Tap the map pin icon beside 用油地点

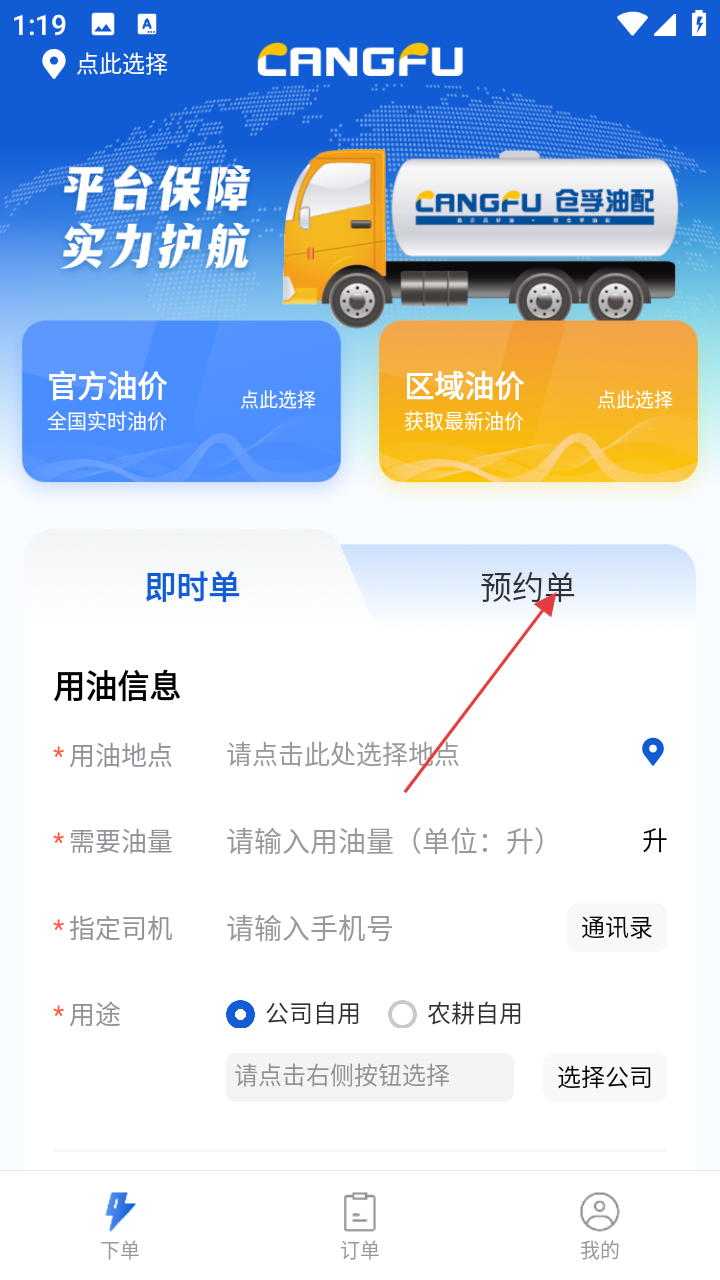[653, 752]
